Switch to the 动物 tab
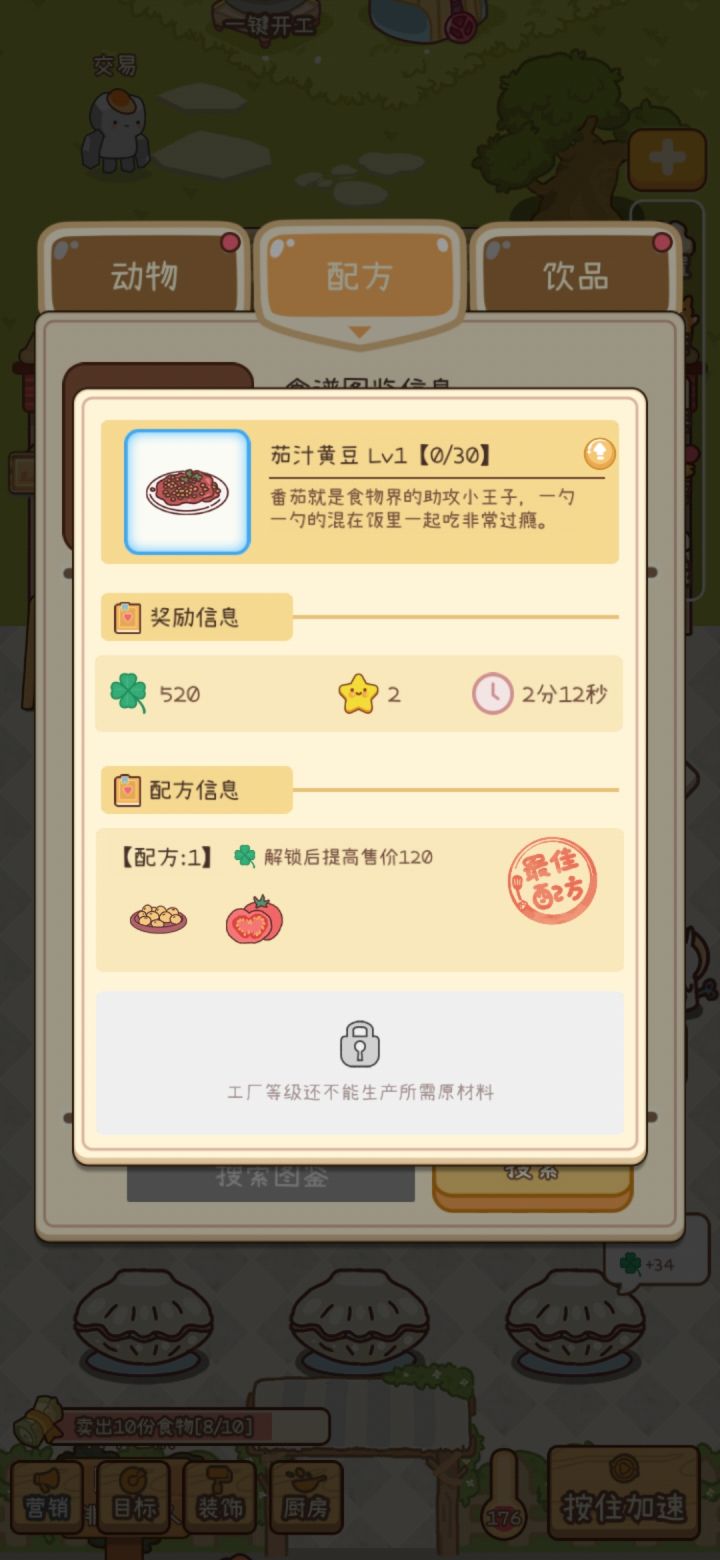720x1560 pixels. 143,276
